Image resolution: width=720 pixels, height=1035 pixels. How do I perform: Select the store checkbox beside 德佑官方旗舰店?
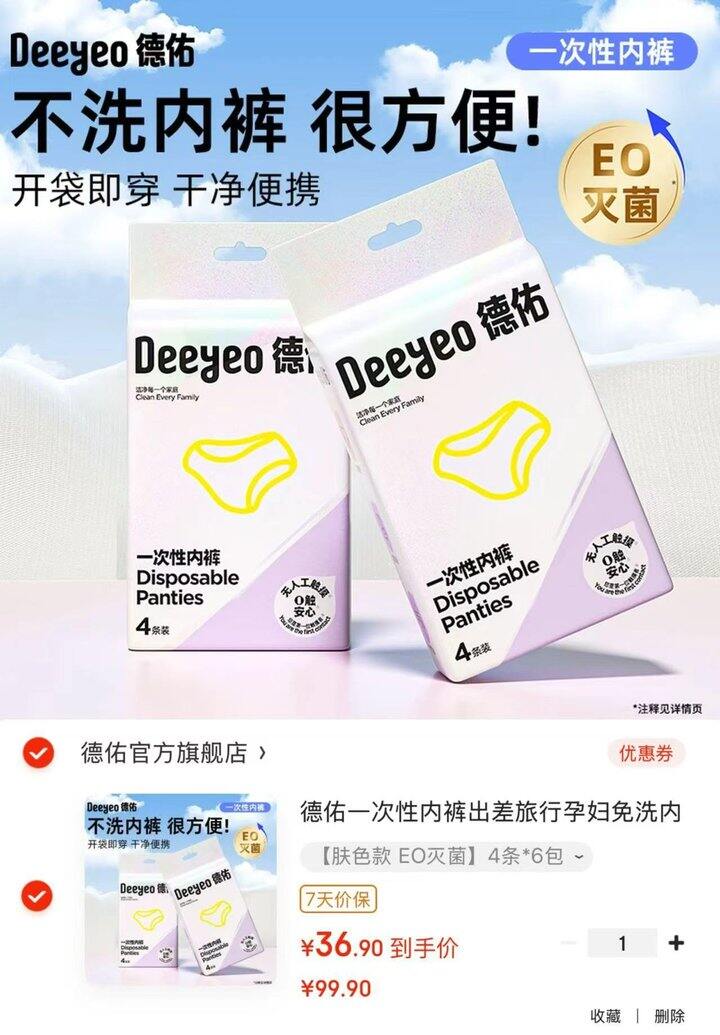pyautogui.click(x=38, y=751)
